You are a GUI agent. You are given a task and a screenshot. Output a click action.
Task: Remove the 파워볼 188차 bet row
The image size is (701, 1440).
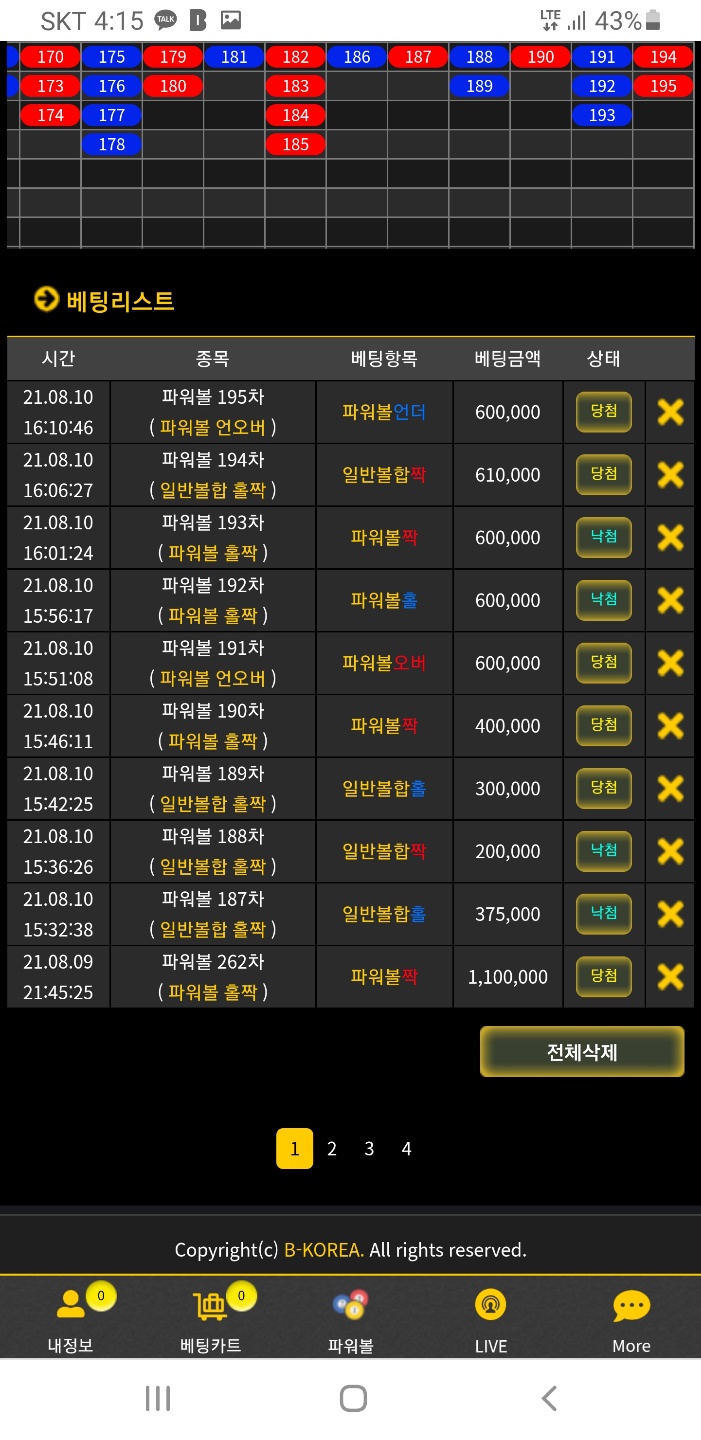pyautogui.click(x=670, y=851)
